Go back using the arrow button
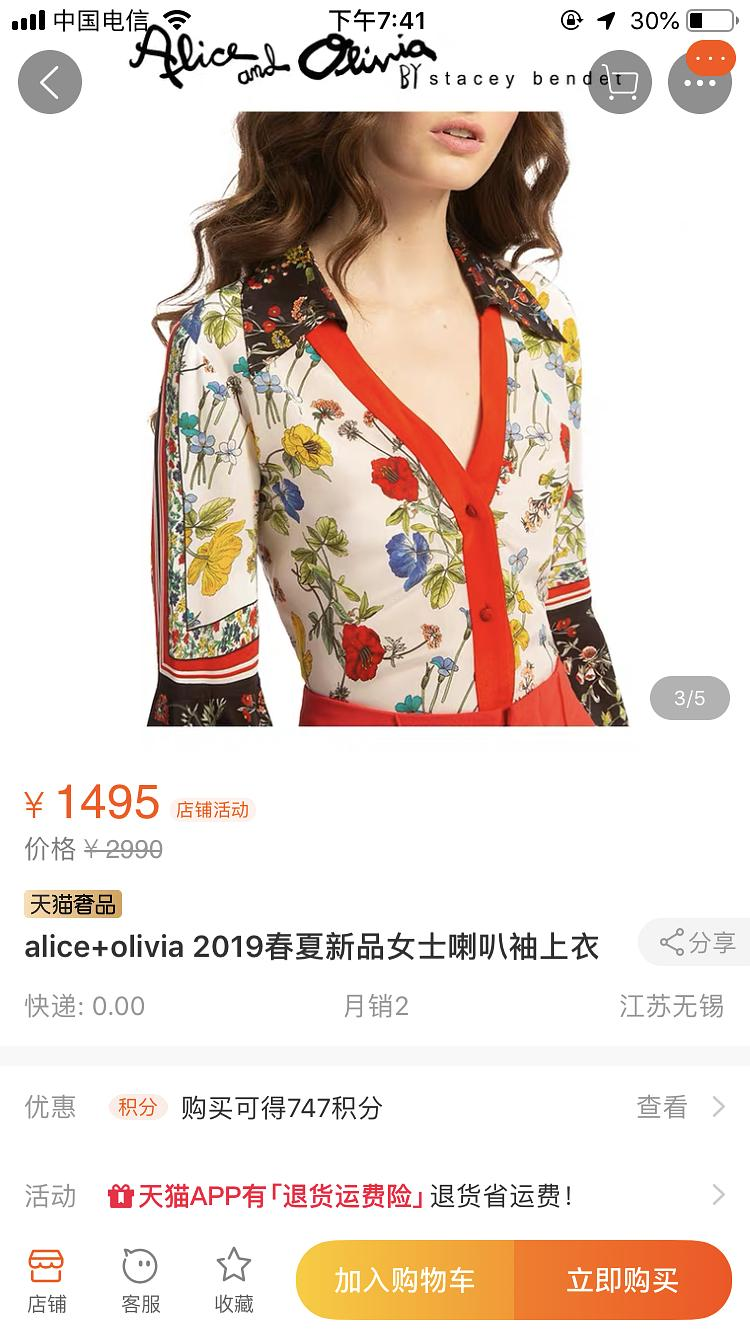This screenshot has width=750, height=1334. tap(49, 82)
